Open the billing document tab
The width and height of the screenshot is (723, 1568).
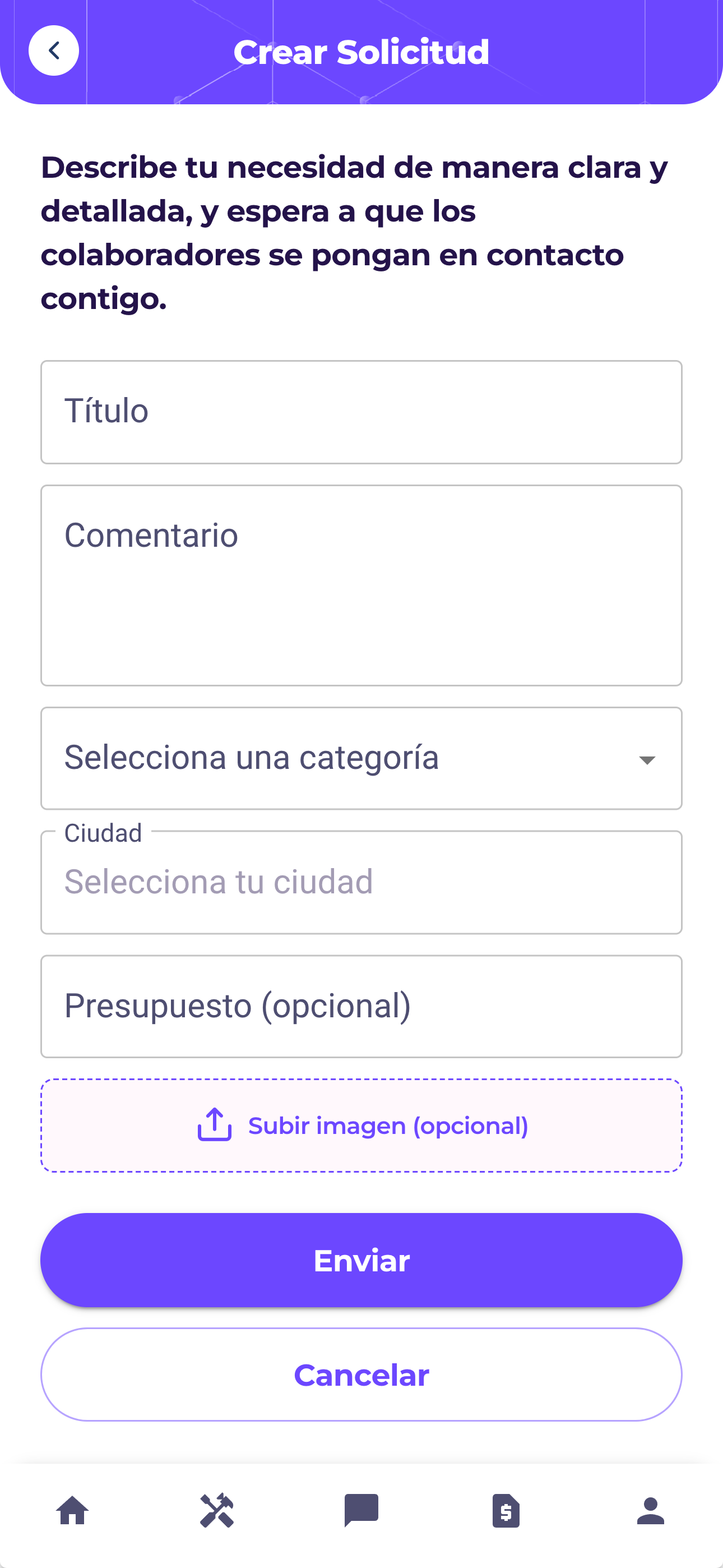[506, 1511]
